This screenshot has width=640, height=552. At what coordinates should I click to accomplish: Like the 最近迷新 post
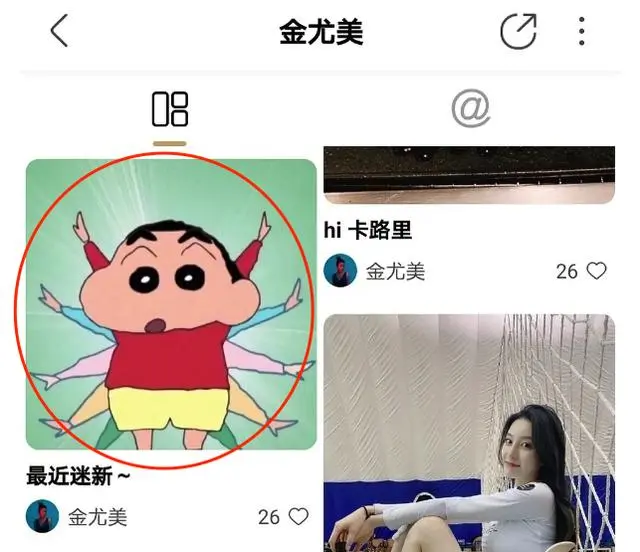298,516
